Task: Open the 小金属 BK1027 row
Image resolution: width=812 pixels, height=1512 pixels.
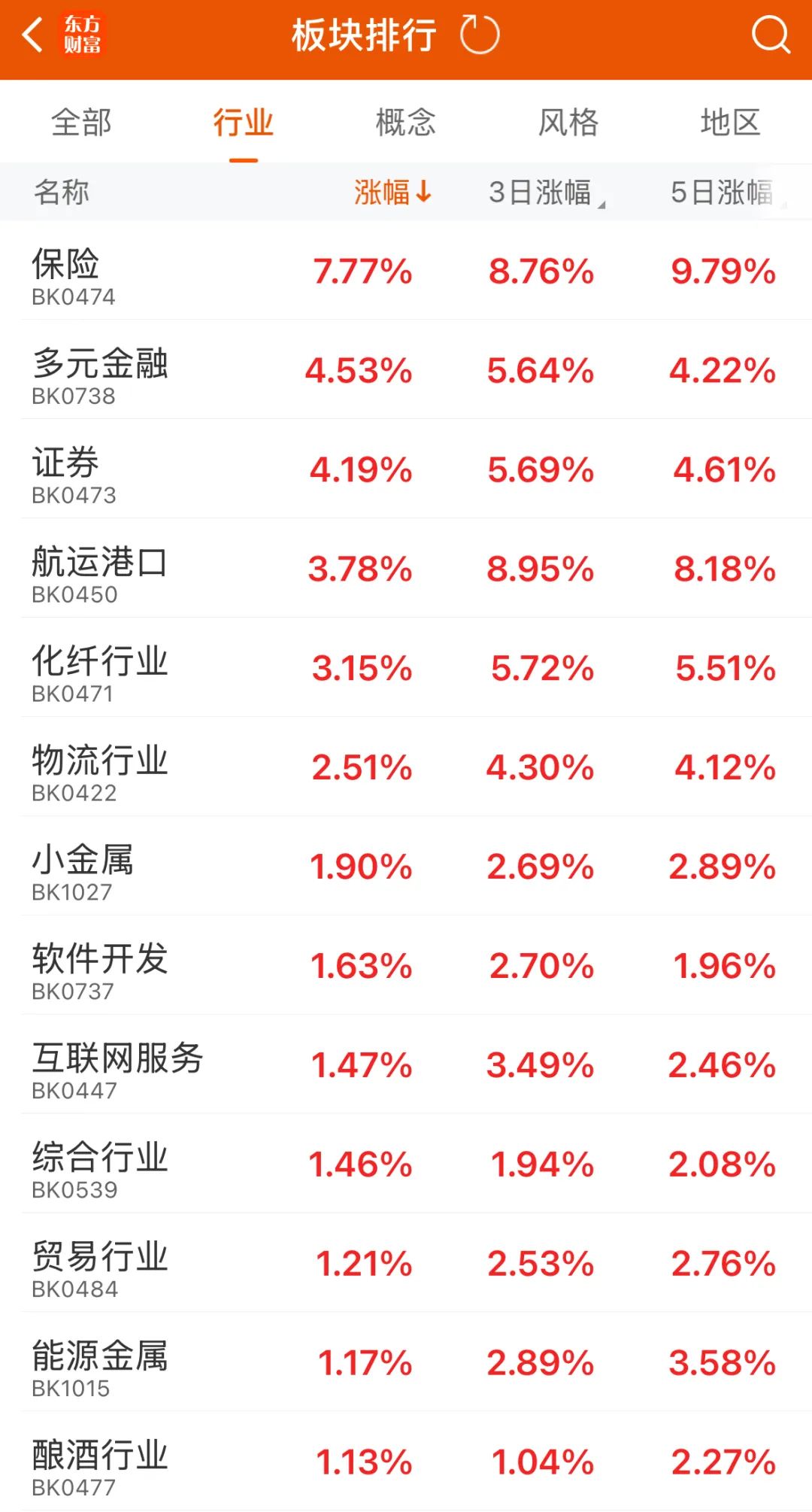Action: 406,866
